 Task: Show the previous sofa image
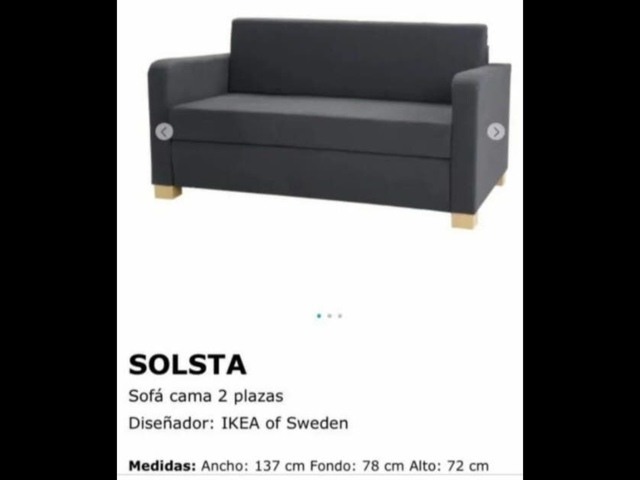coord(164,132)
